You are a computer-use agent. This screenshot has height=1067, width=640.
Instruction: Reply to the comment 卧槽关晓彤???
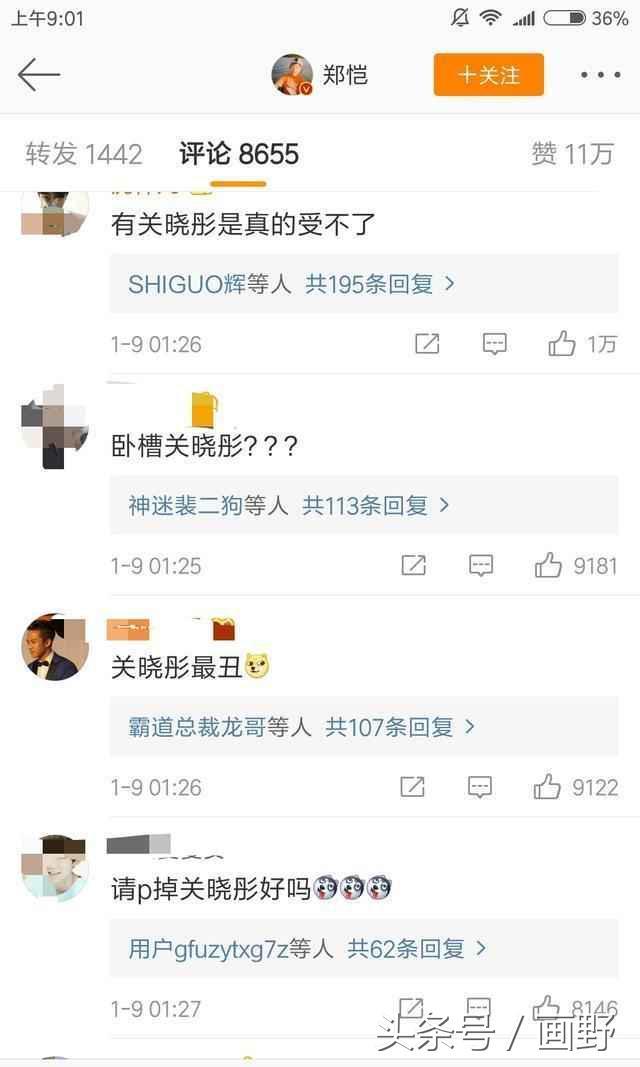click(x=481, y=566)
